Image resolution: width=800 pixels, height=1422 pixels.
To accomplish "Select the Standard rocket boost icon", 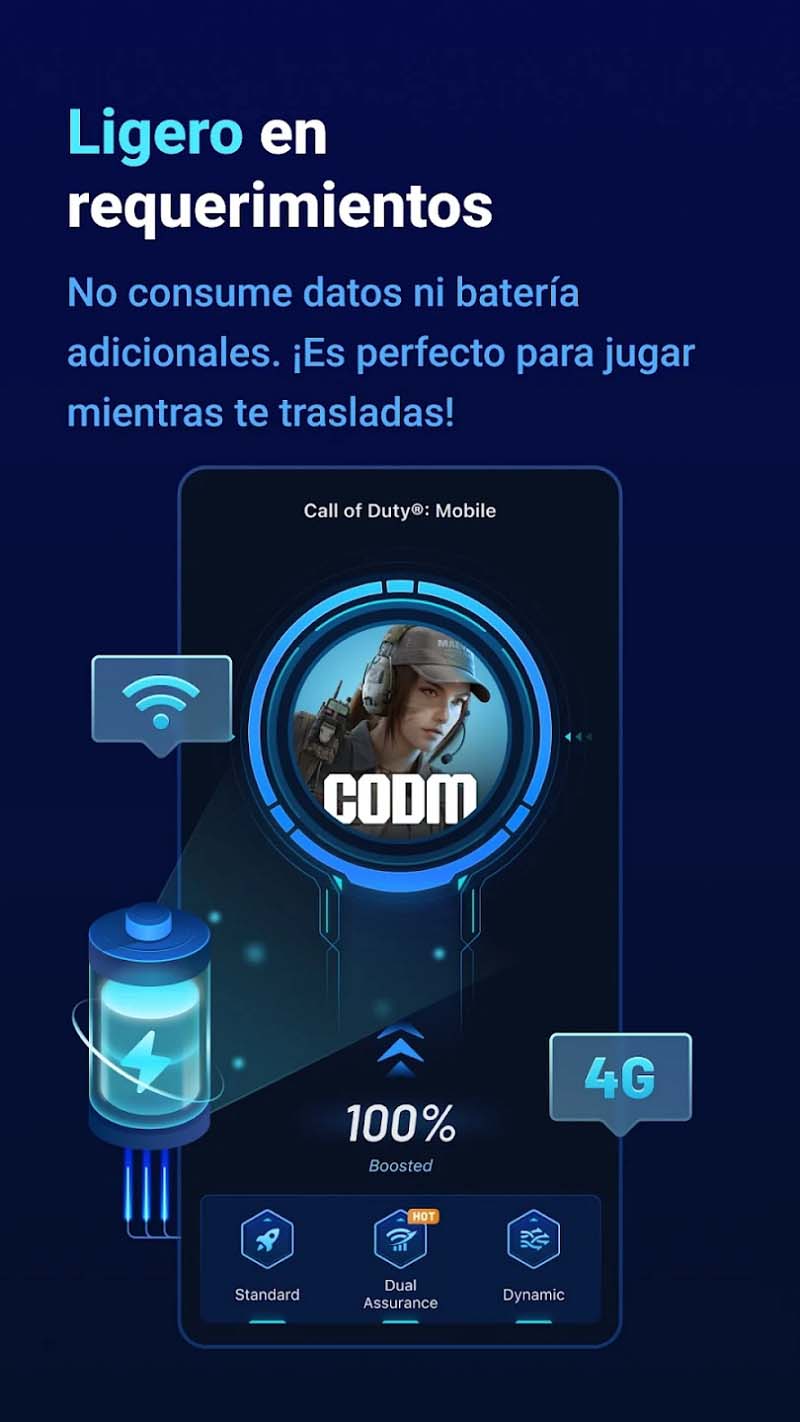I will (265, 1240).
